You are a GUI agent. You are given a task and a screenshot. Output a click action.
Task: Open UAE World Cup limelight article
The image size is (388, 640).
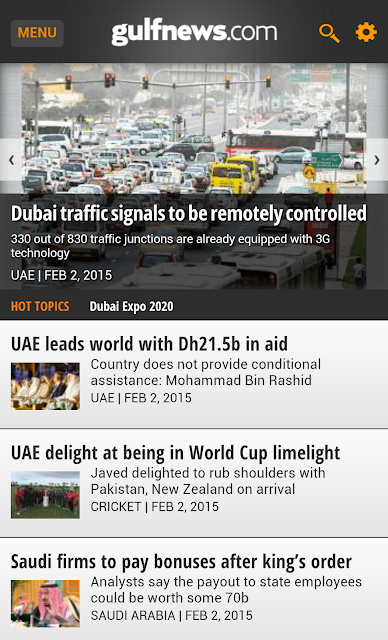point(194,483)
